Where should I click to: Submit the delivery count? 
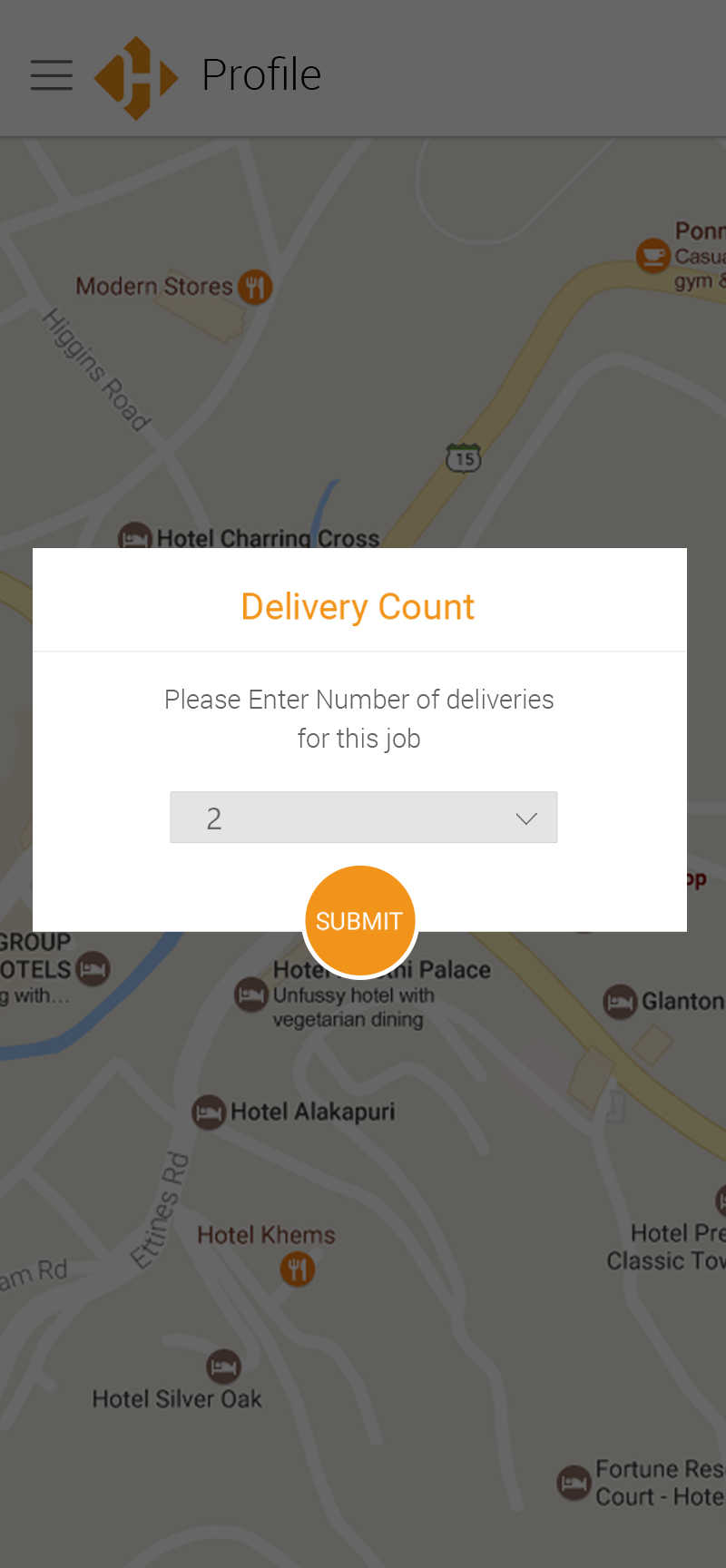[x=359, y=921]
